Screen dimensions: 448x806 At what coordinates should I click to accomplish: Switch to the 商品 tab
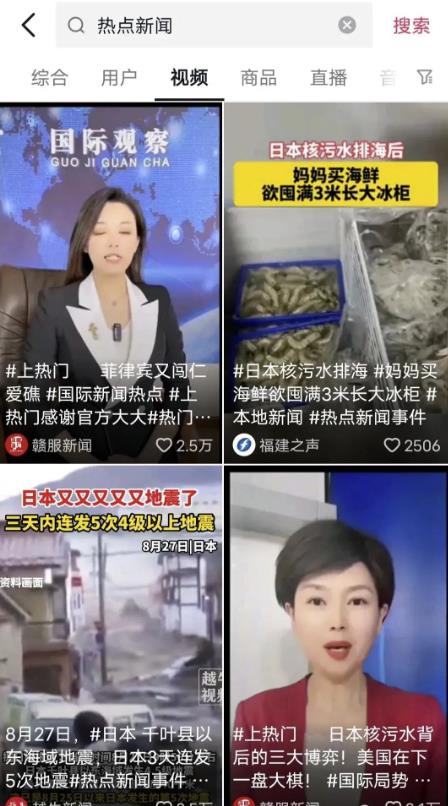pos(258,78)
